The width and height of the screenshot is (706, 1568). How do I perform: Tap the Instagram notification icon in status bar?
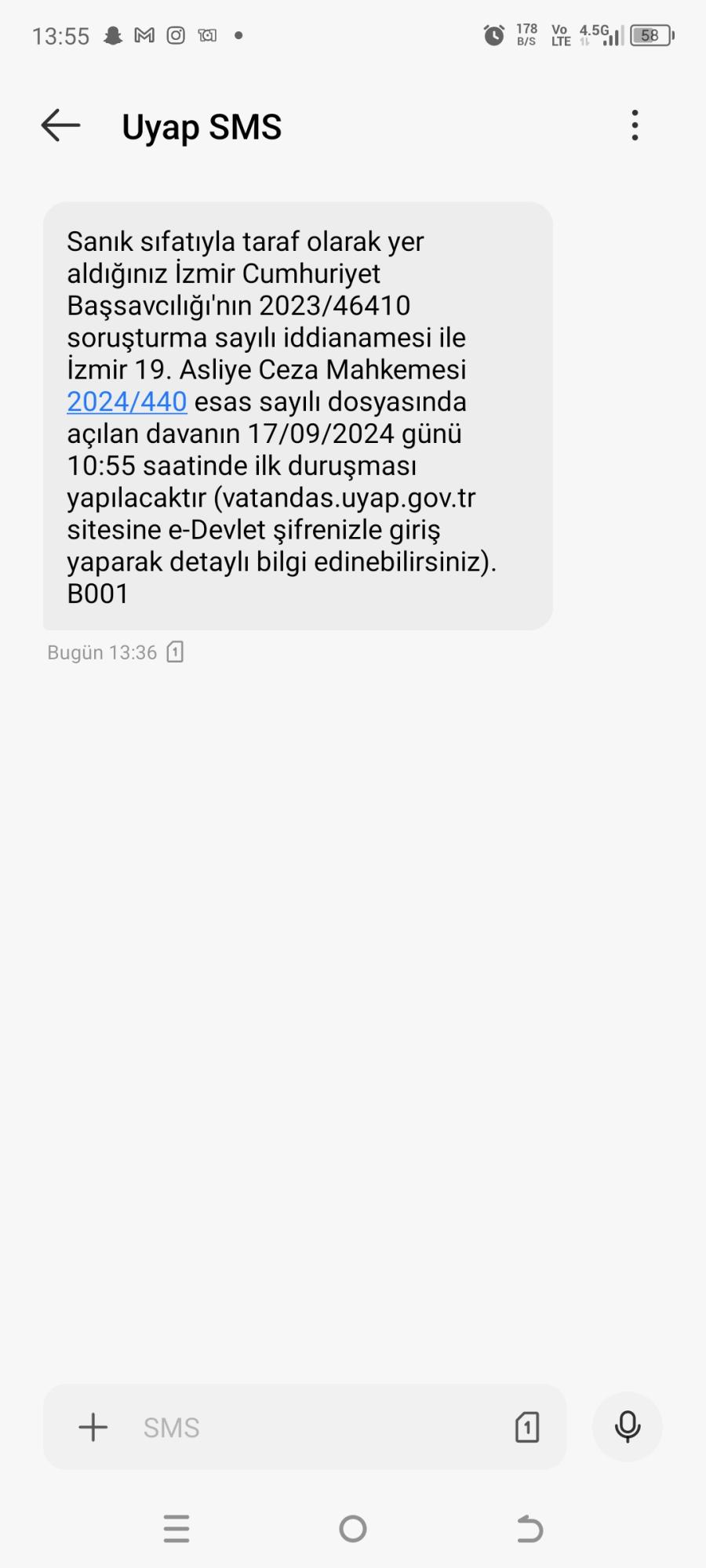click(176, 34)
